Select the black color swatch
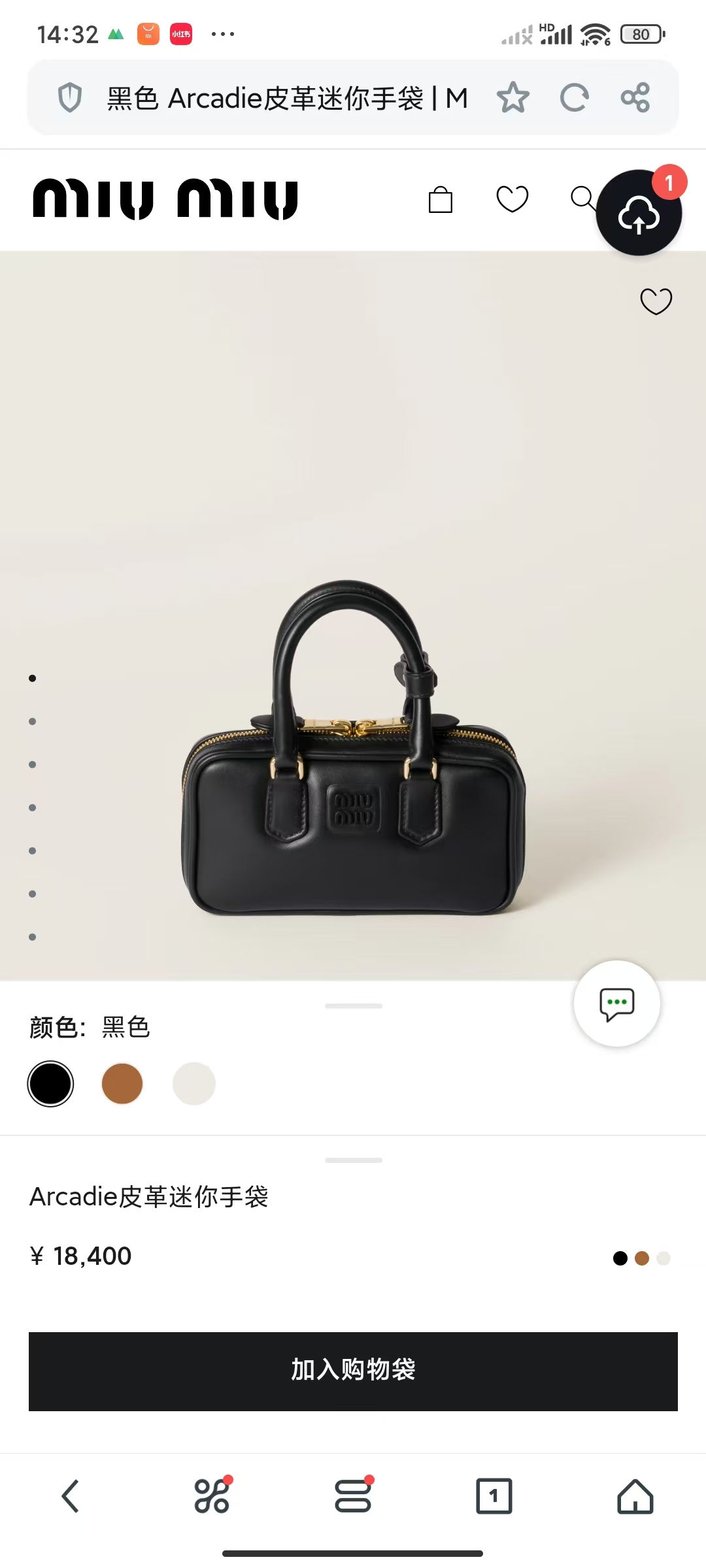Screen dimensions: 706x1568 click(50, 1084)
